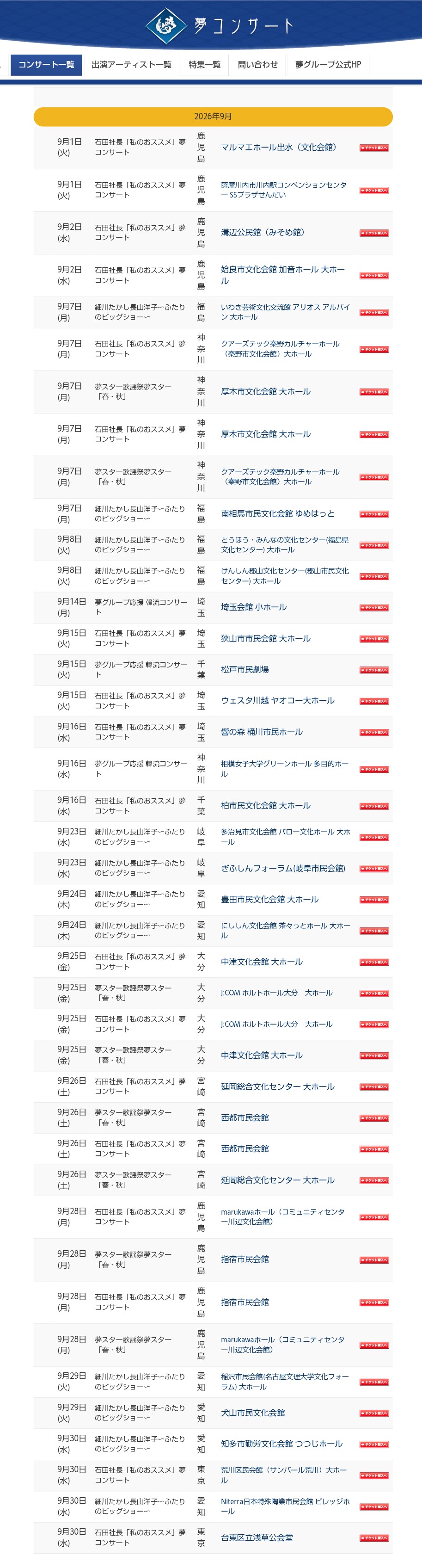
Task: Open venue link ぎふしんフォーラム(岐阜市民会館)
Action: point(283,869)
